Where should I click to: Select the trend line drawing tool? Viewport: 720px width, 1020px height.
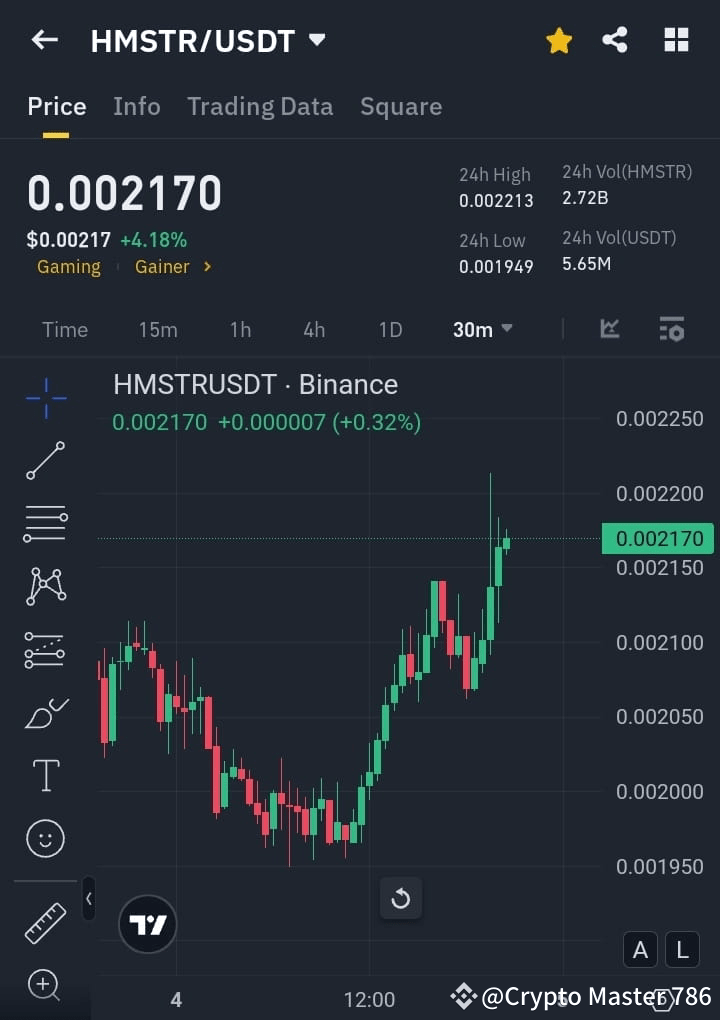point(44,461)
